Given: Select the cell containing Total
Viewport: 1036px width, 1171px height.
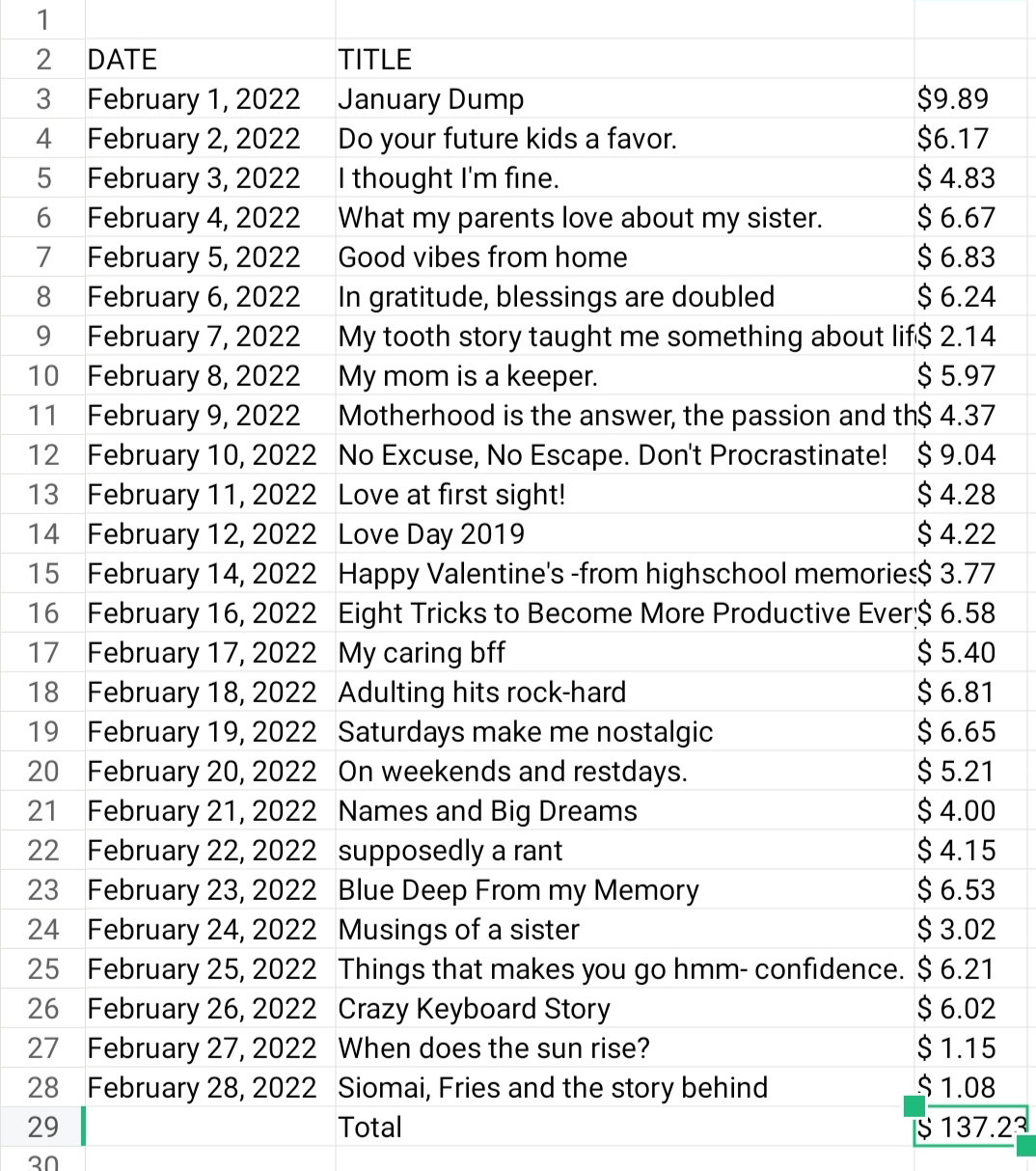Looking at the screenshot, I should coord(624,1127).
